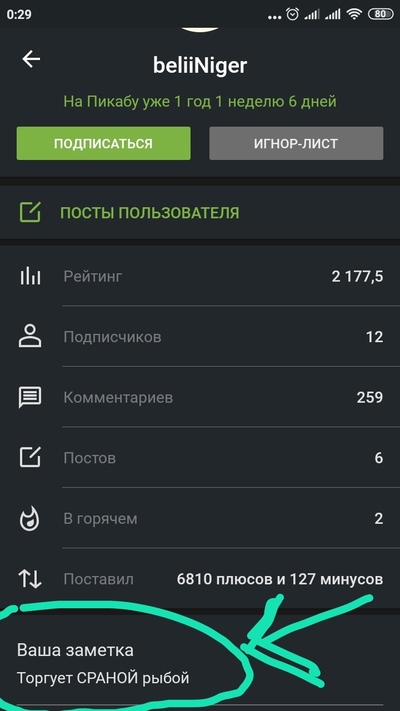Open ПОСТЫ ПОЛЬЗОВАТЕЛЯ
Viewport: 400px width, 711px height.
pyautogui.click(x=200, y=213)
